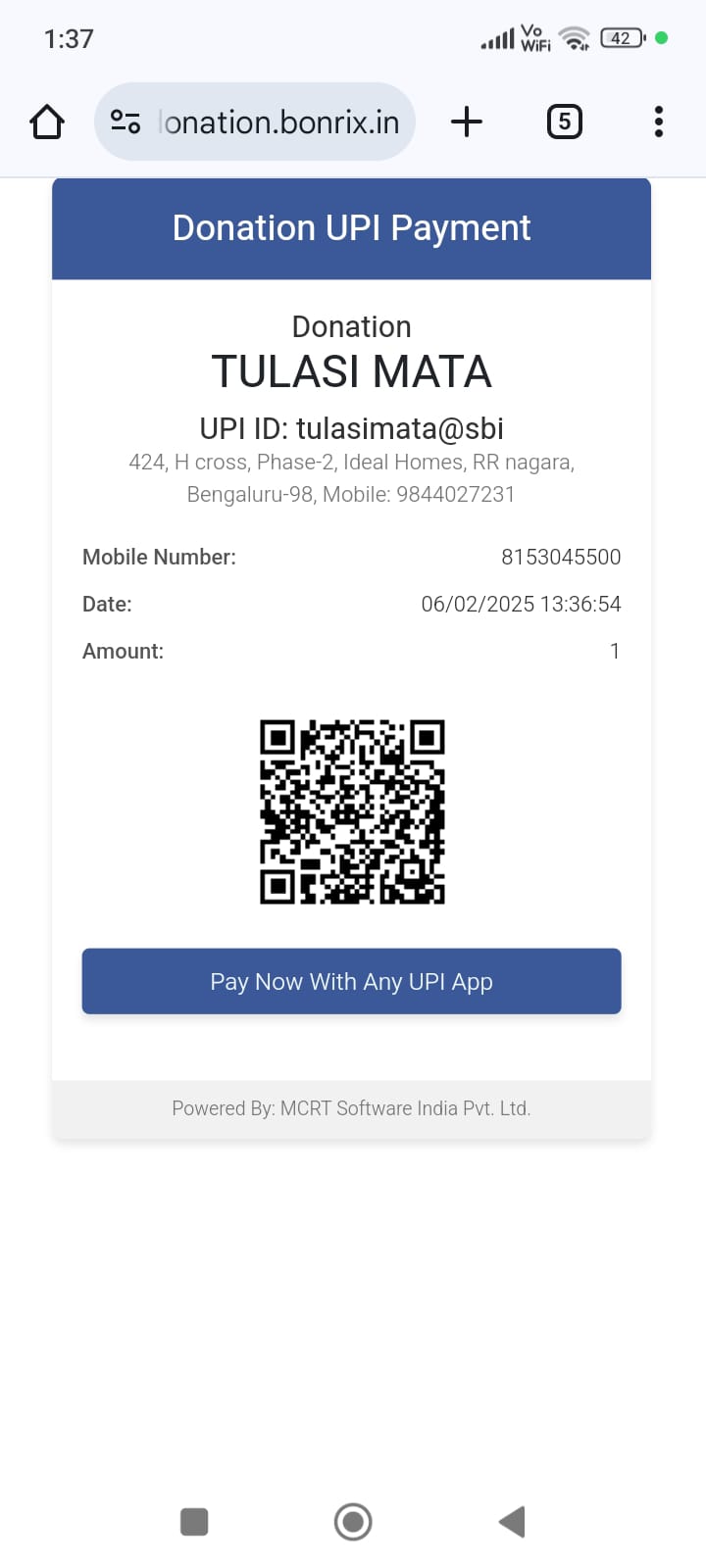Open the address bar showing donation.bonrix.in
This screenshot has width=706, height=1568.
click(279, 122)
